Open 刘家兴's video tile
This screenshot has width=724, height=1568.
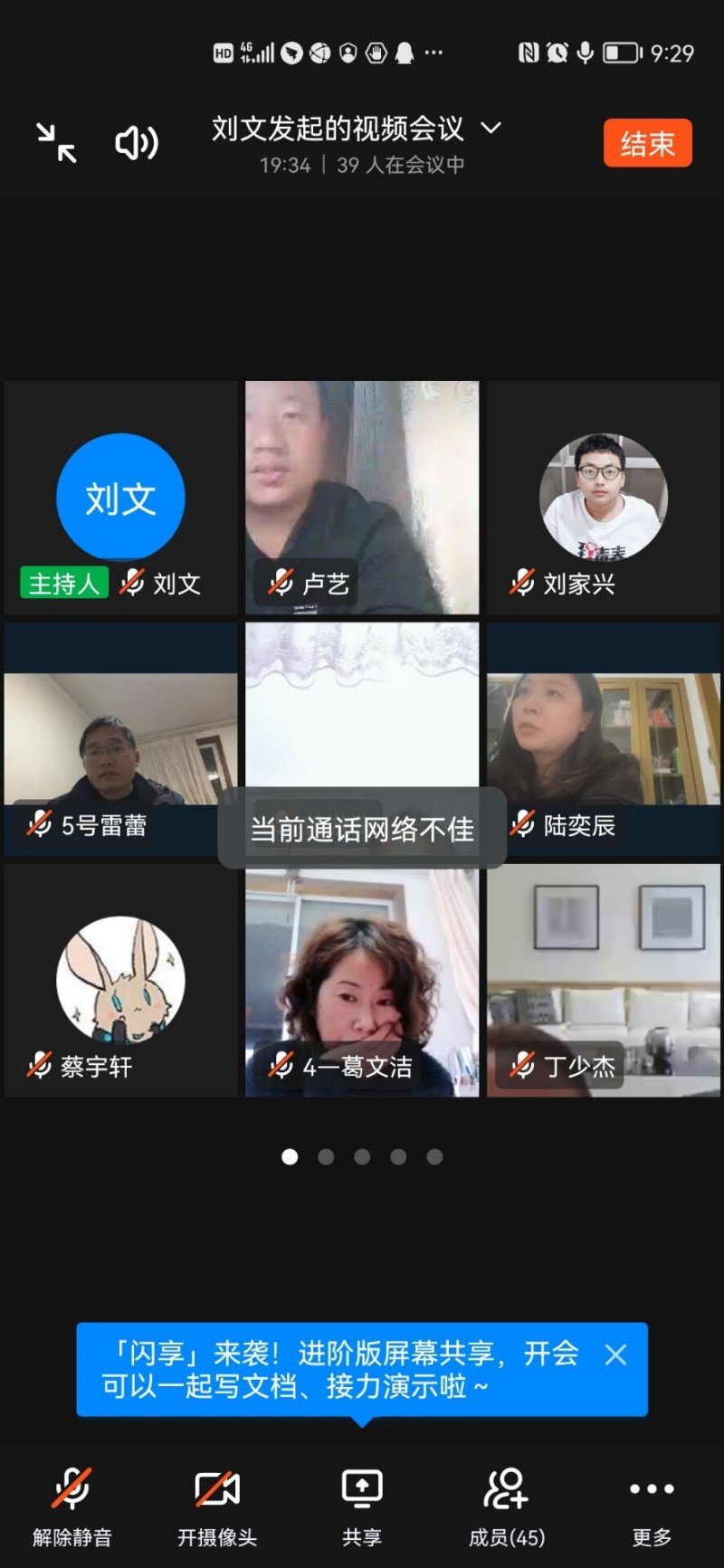coord(604,498)
